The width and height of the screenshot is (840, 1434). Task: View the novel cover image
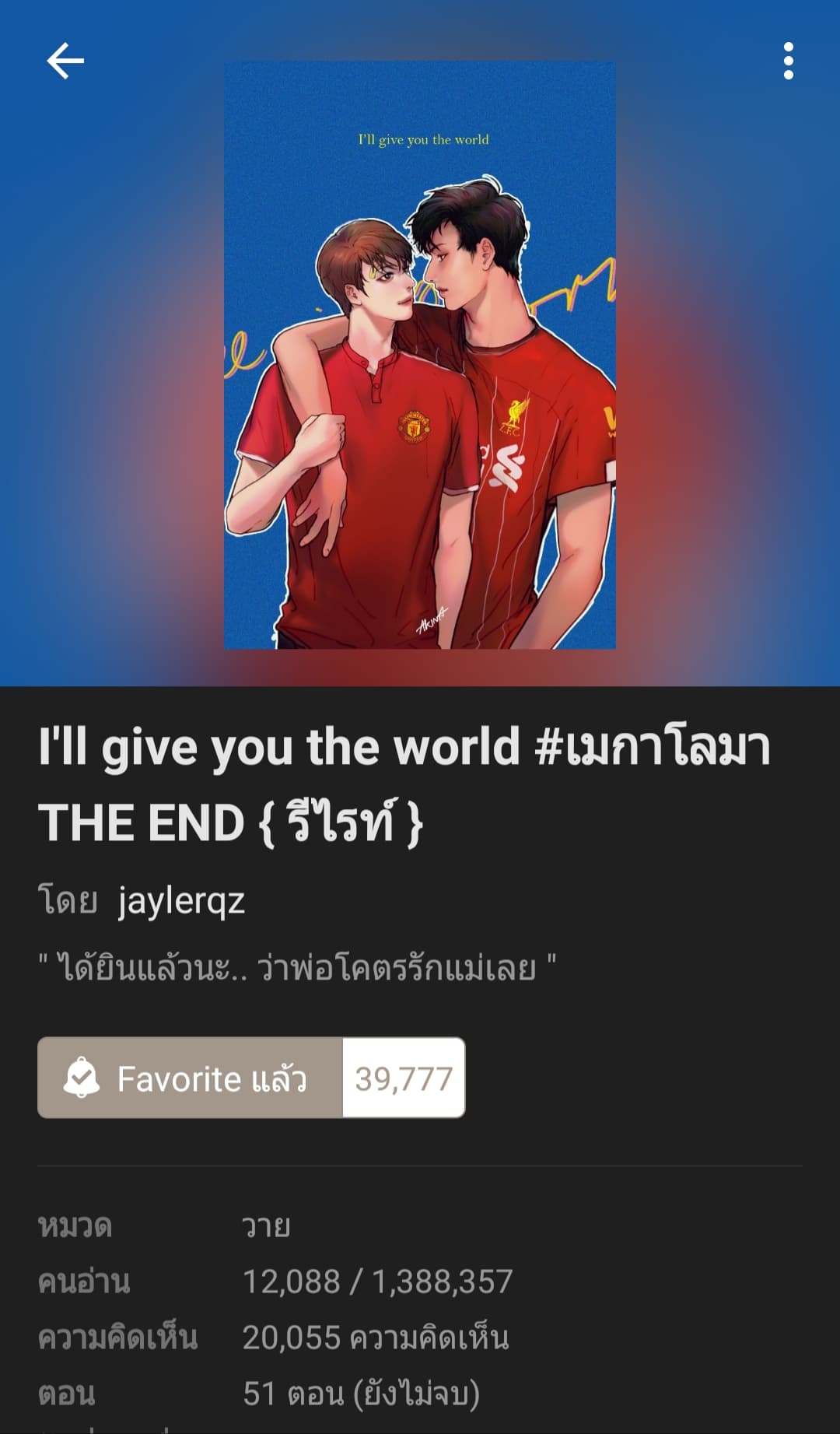click(420, 355)
